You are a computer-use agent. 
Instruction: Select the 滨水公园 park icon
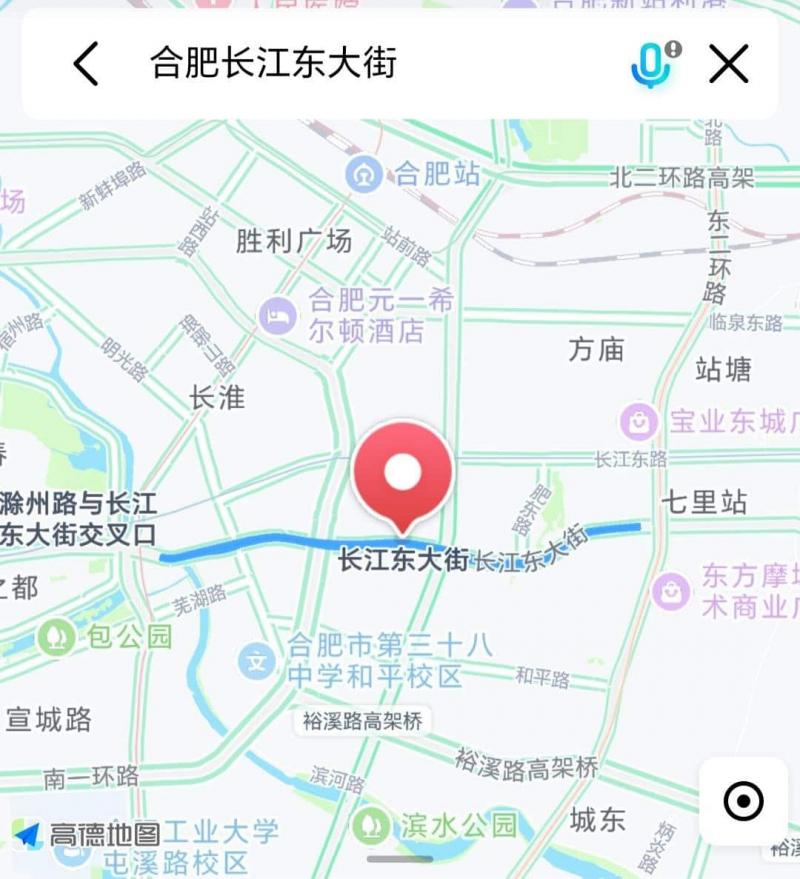(x=373, y=823)
